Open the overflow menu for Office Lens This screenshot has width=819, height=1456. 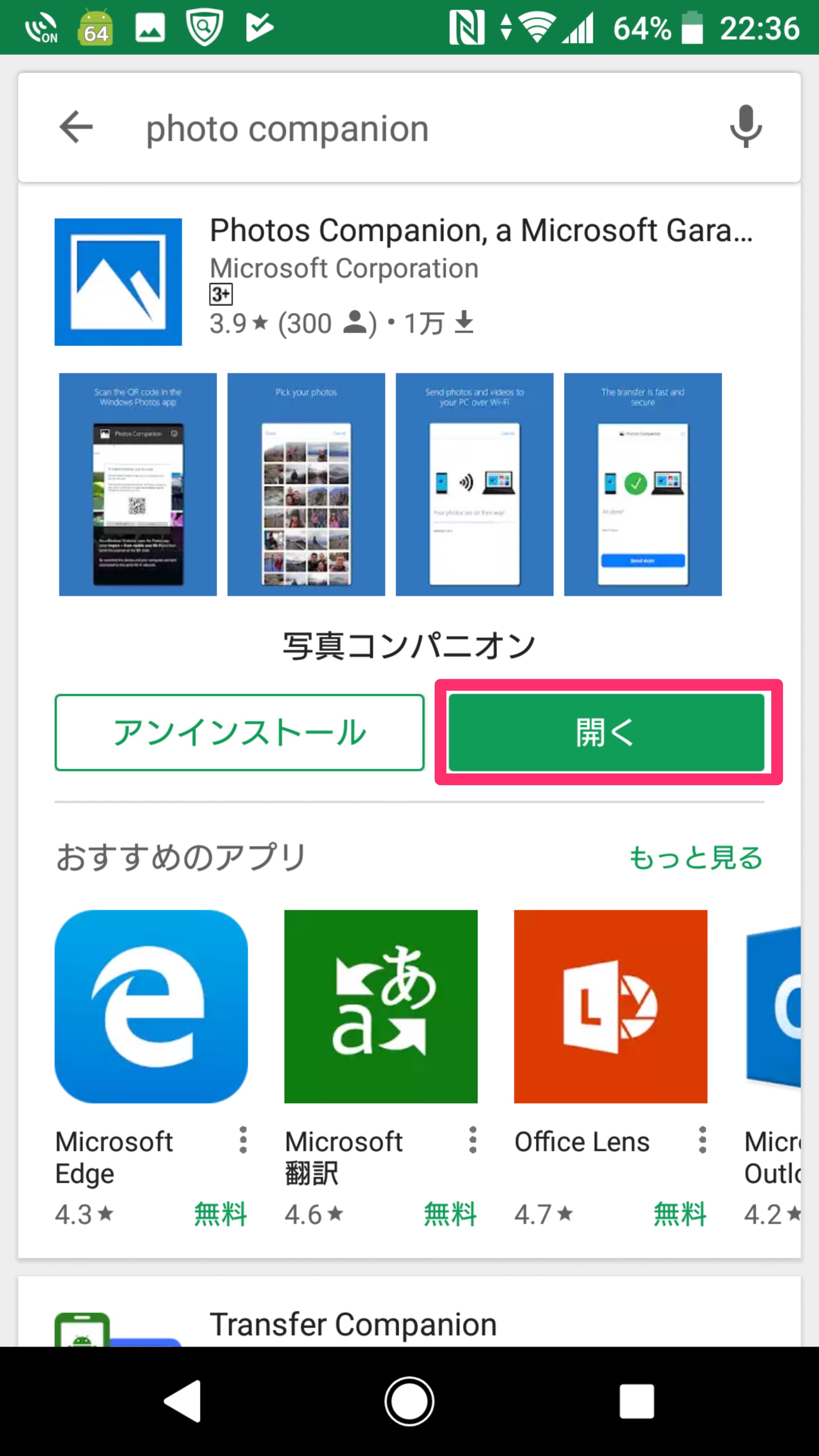[703, 1140]
